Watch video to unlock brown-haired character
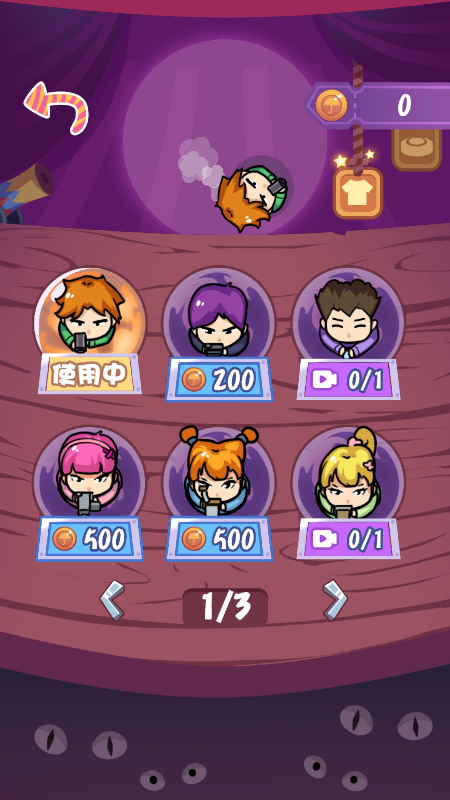 pos(348,379)
